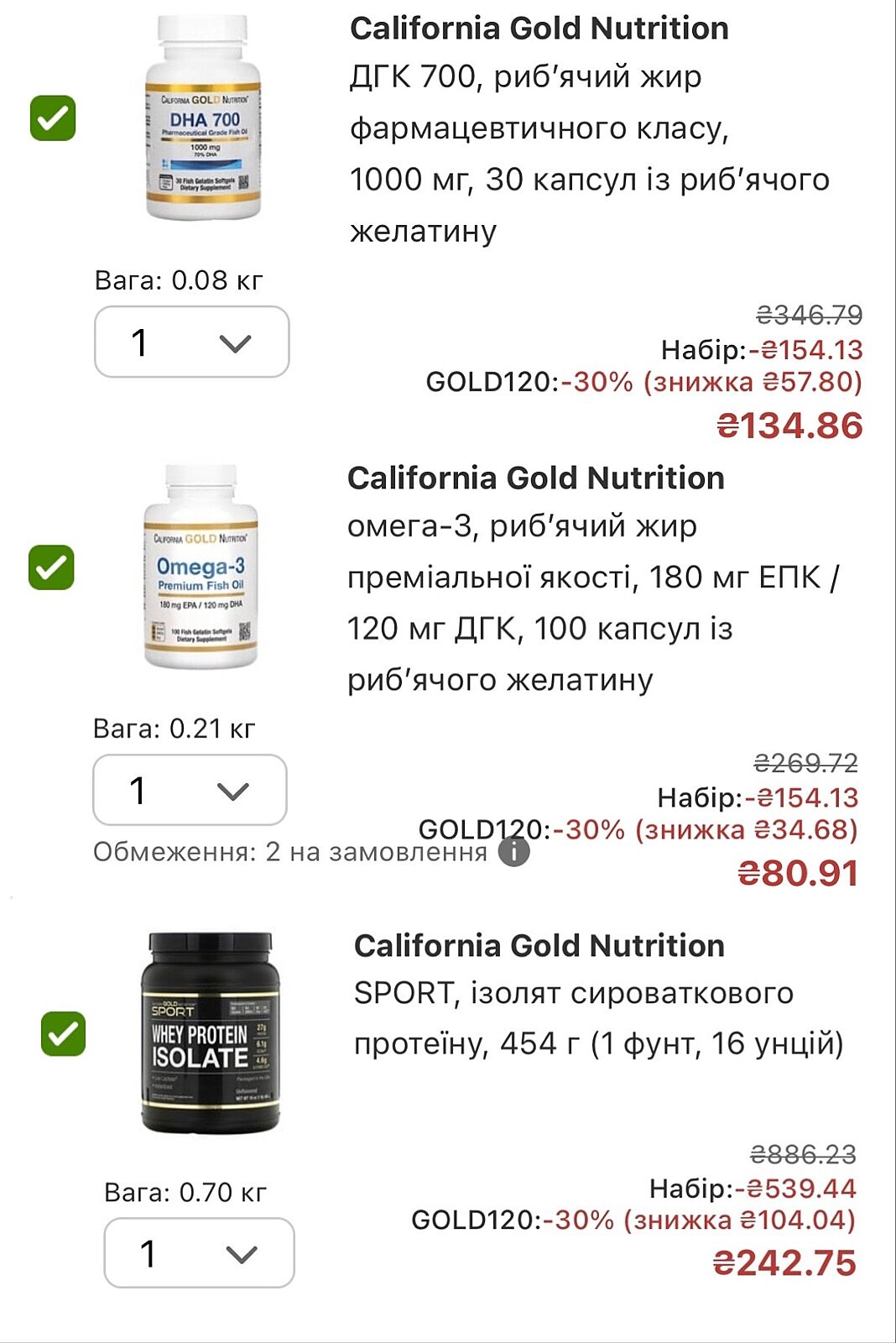Open SPORT ізолят сироваткового протеїну title
Image resolution: width=896 pixels, height=1343 pixels.
pyautogui.click(x=597, y=1017)
